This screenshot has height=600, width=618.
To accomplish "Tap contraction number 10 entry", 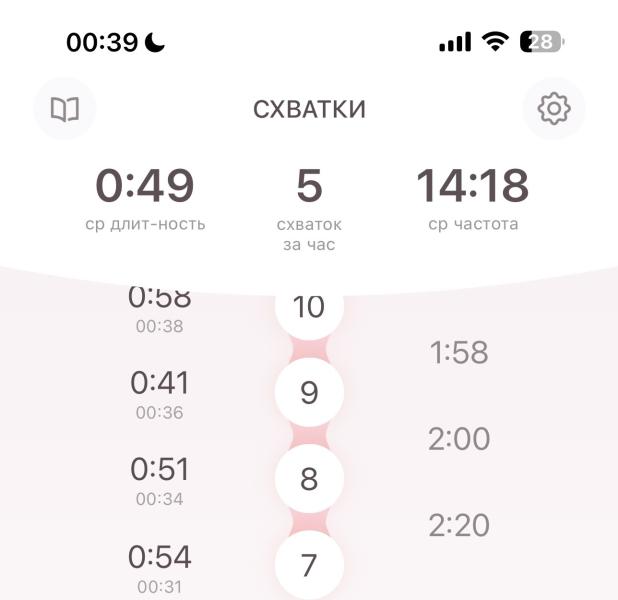I will point(309,307).
